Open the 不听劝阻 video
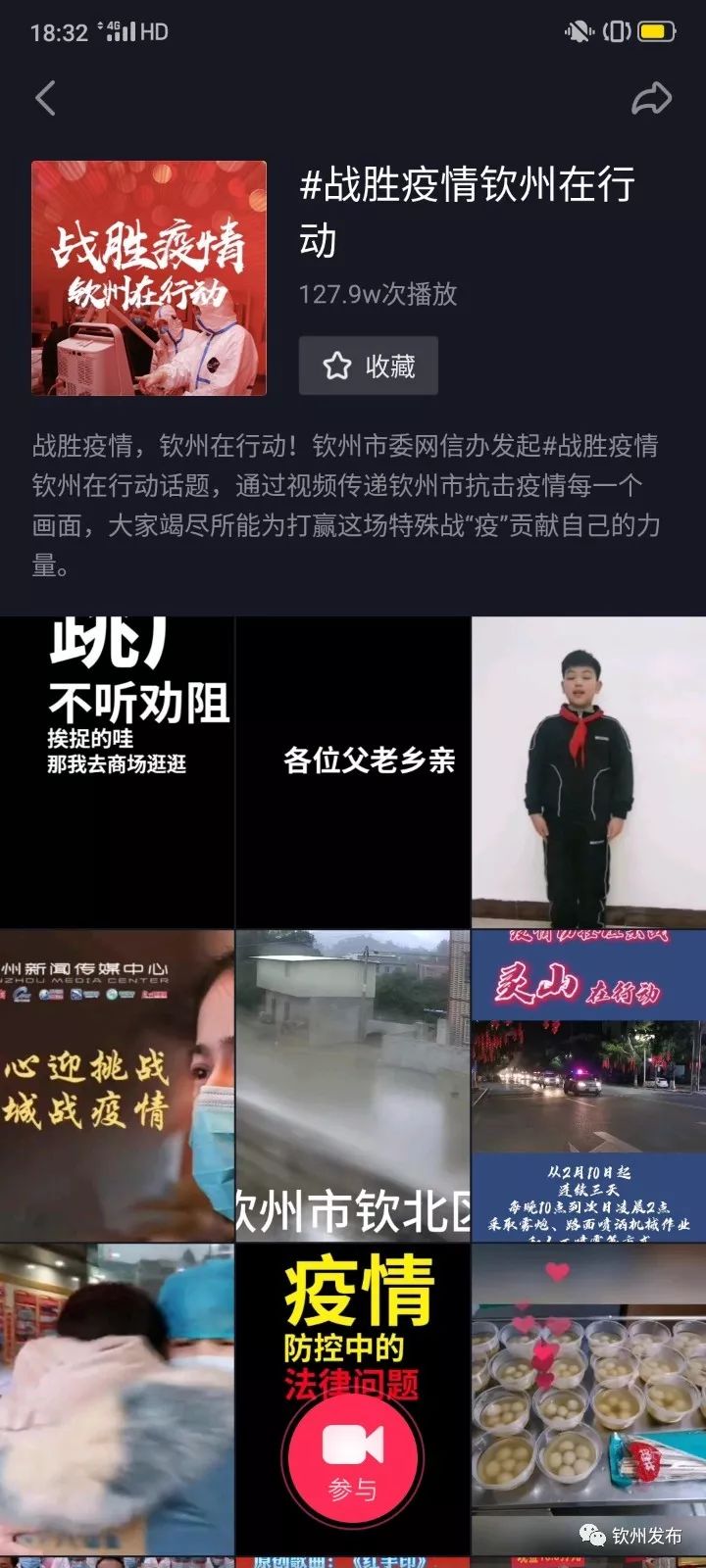706x1568 pixels. coord(117,771)
